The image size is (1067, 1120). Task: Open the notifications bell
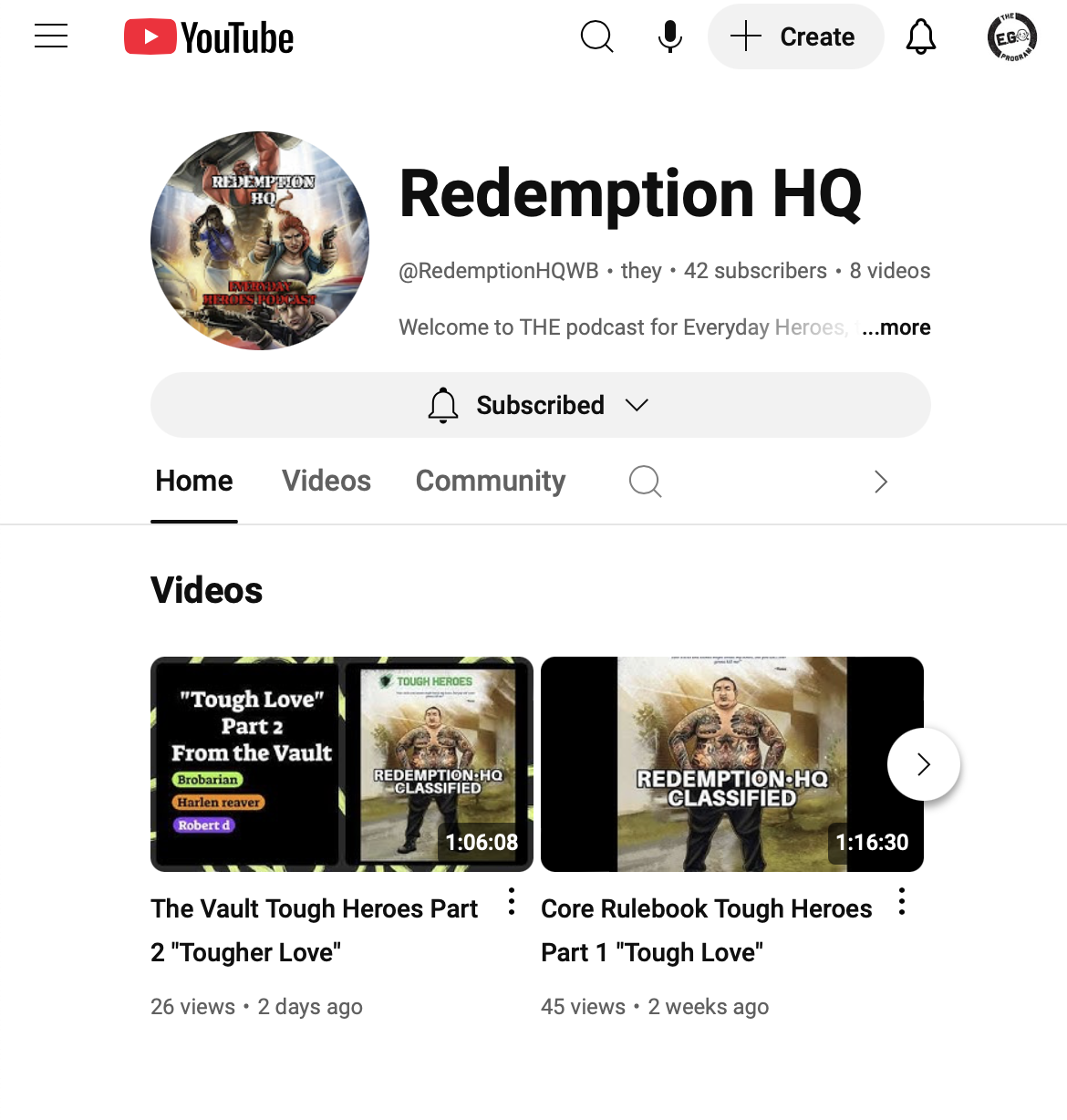coord(921,36)
